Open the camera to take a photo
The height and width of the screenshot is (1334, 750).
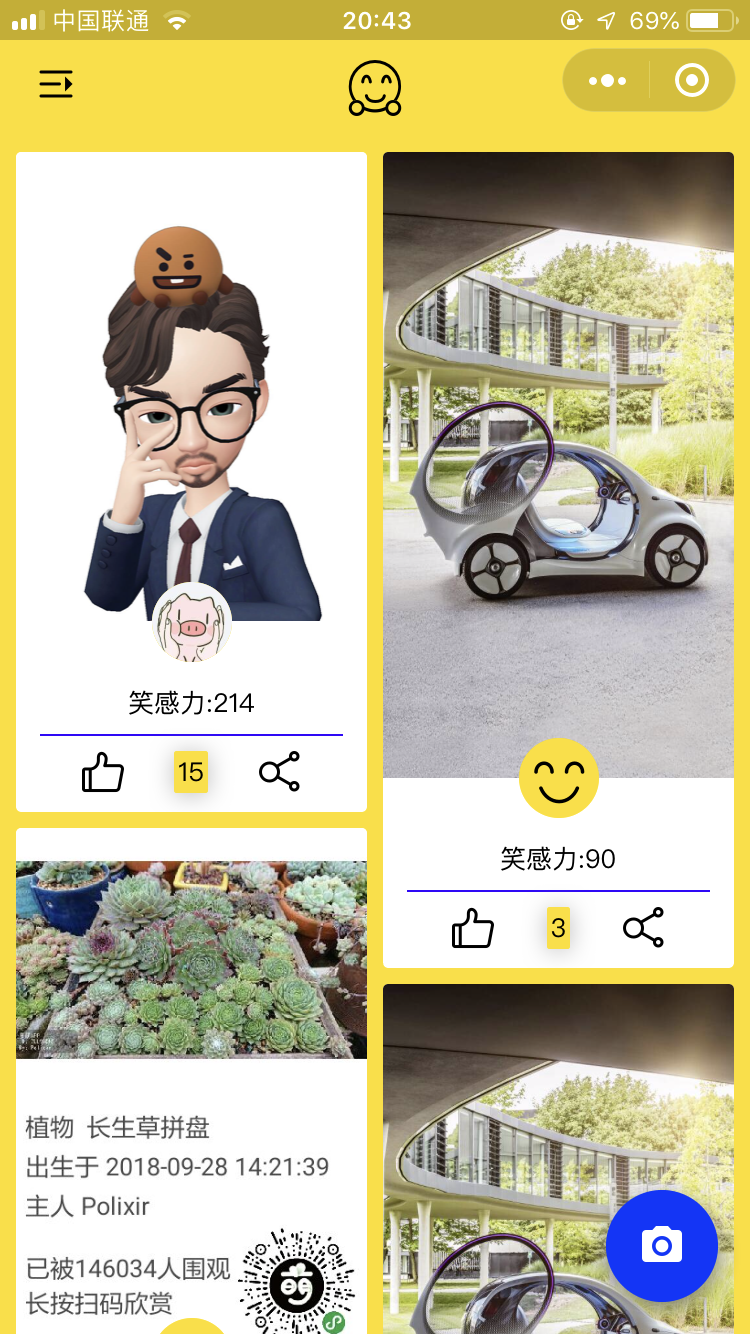tap(661, 1245)
